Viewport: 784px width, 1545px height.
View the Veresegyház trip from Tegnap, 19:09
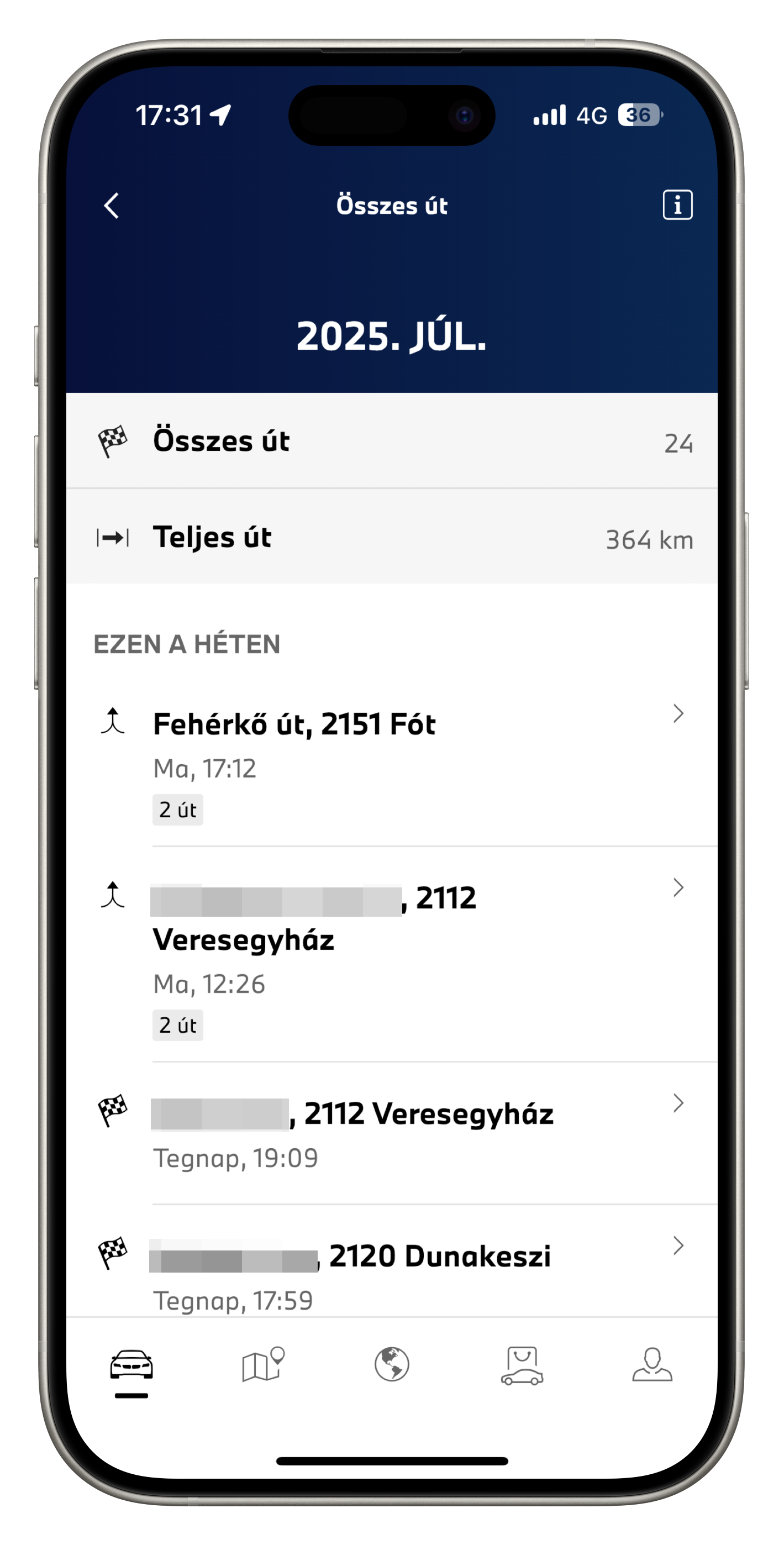pyautogui.click(x=392, y=1133)
